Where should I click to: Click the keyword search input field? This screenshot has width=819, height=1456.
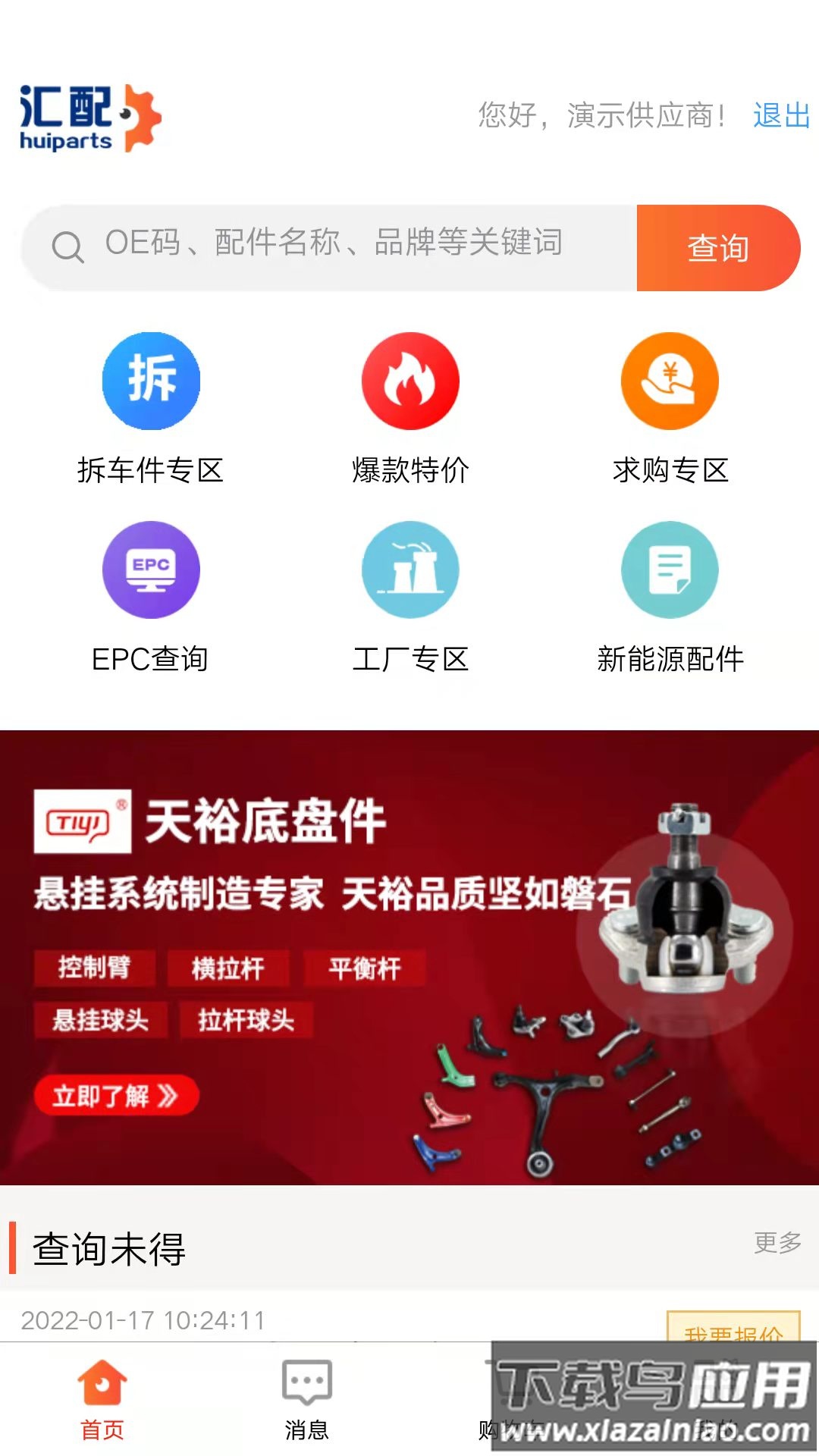pos(334,244)
